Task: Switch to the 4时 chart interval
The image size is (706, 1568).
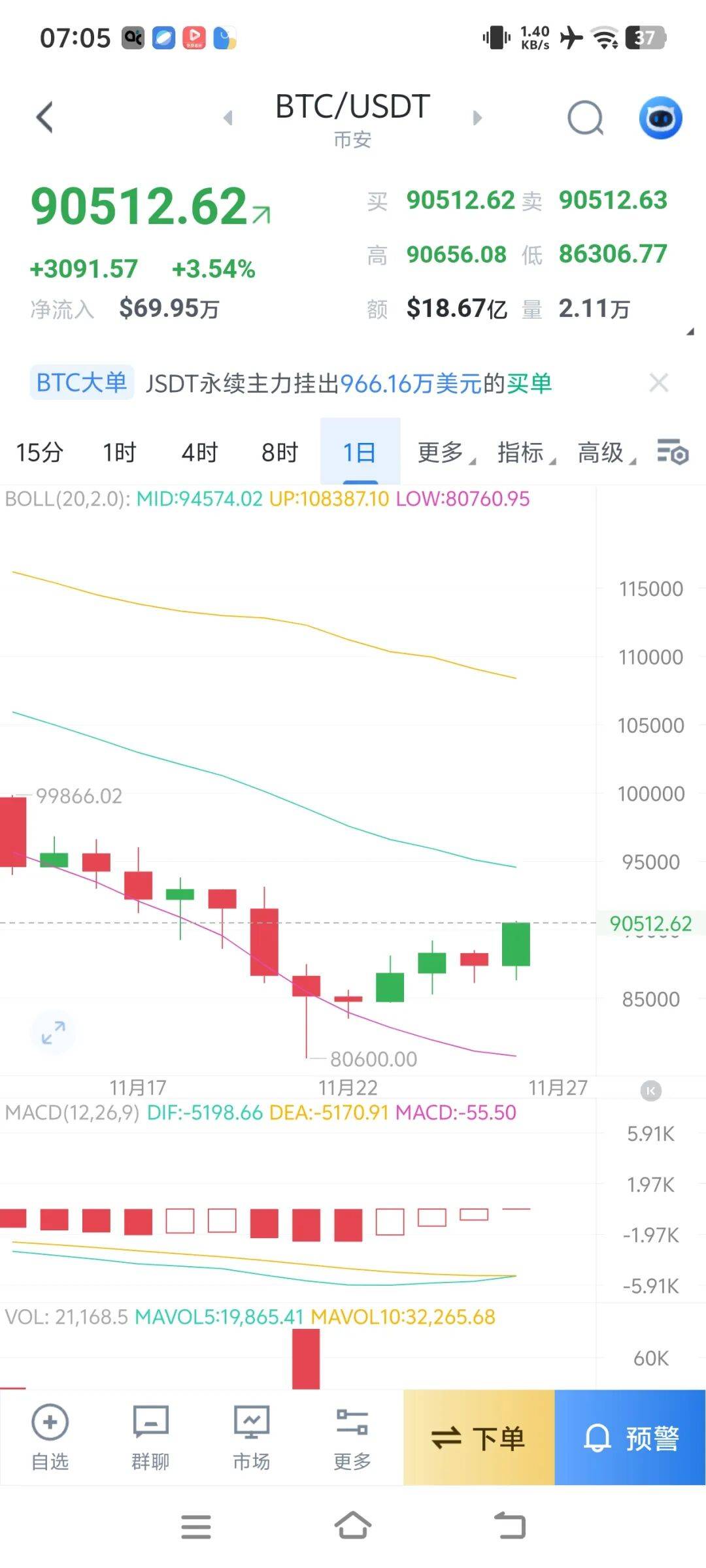Action: 199,452
